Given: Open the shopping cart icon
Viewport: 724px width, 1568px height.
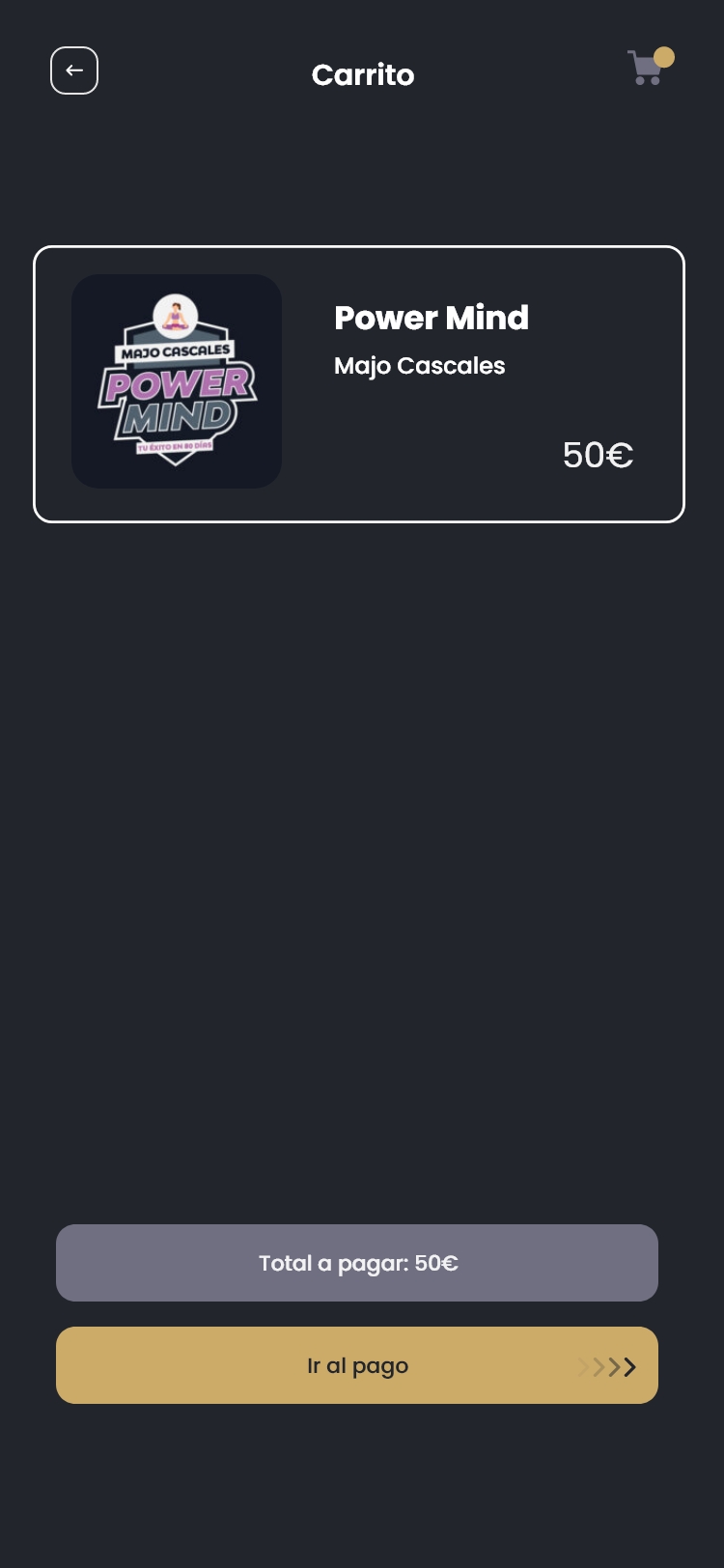Looking at the screenshot, I should click(x=648, y=68).
